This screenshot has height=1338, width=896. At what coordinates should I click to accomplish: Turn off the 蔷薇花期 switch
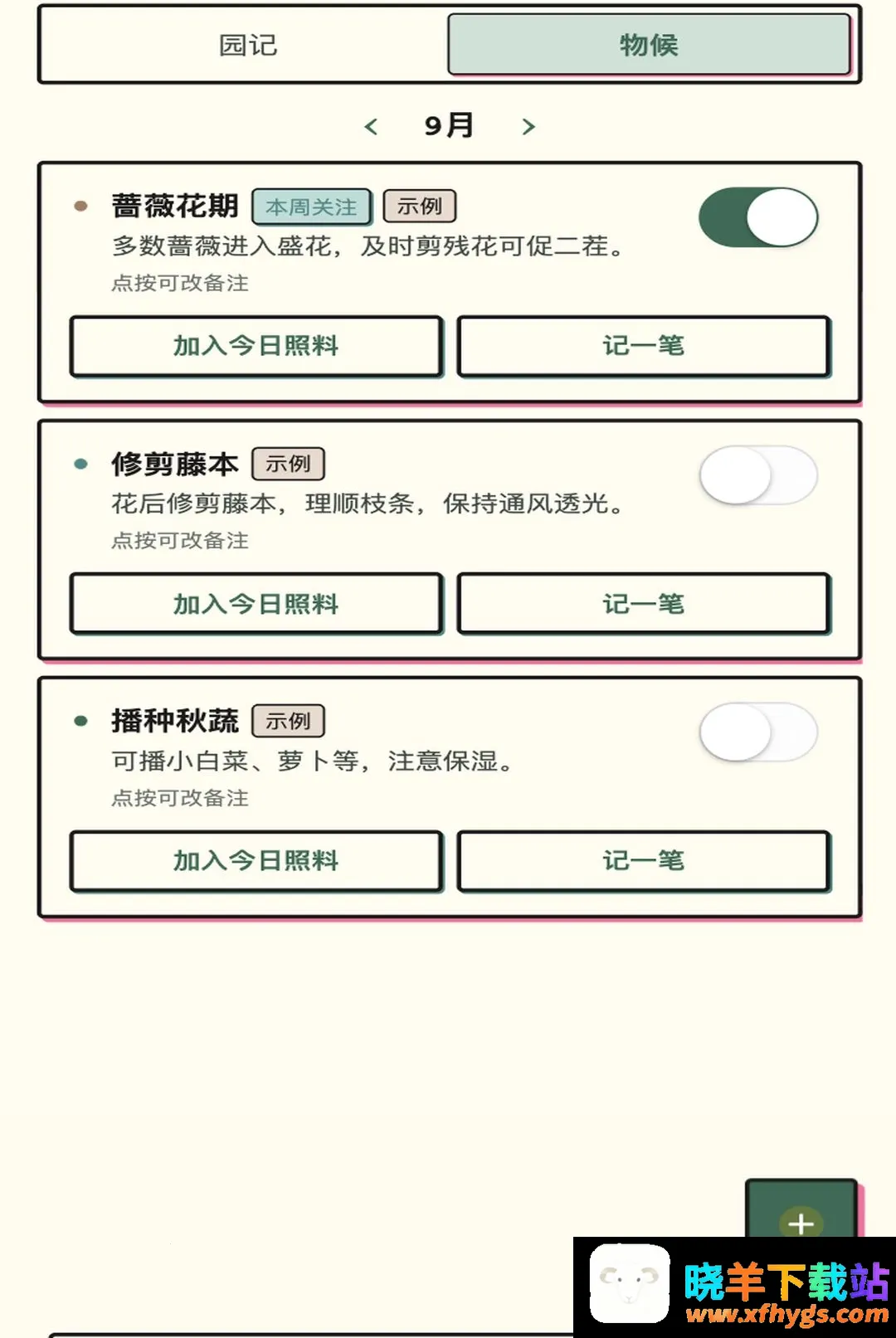758,217
